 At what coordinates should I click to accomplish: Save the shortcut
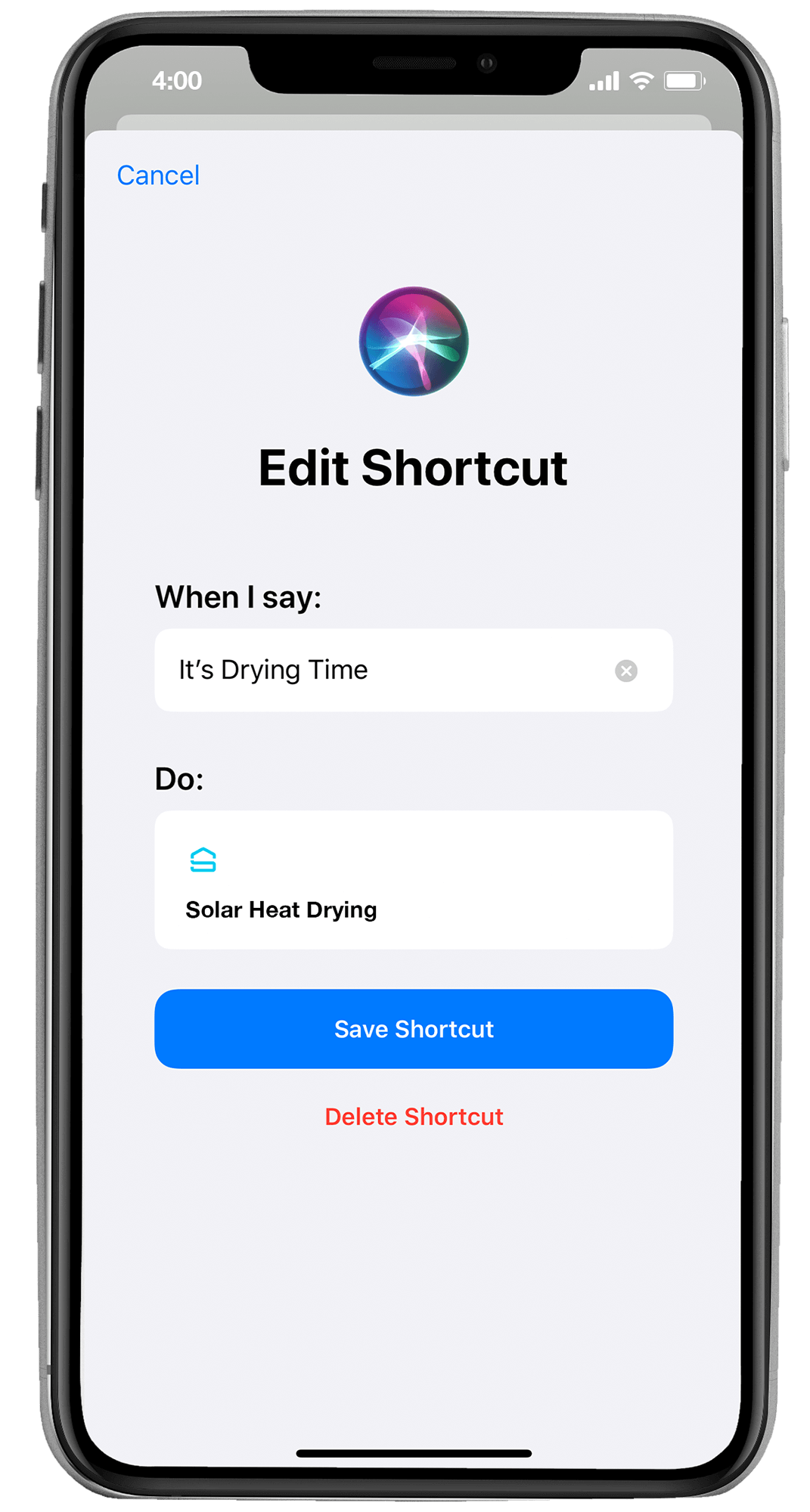(x=414, y=1028)
